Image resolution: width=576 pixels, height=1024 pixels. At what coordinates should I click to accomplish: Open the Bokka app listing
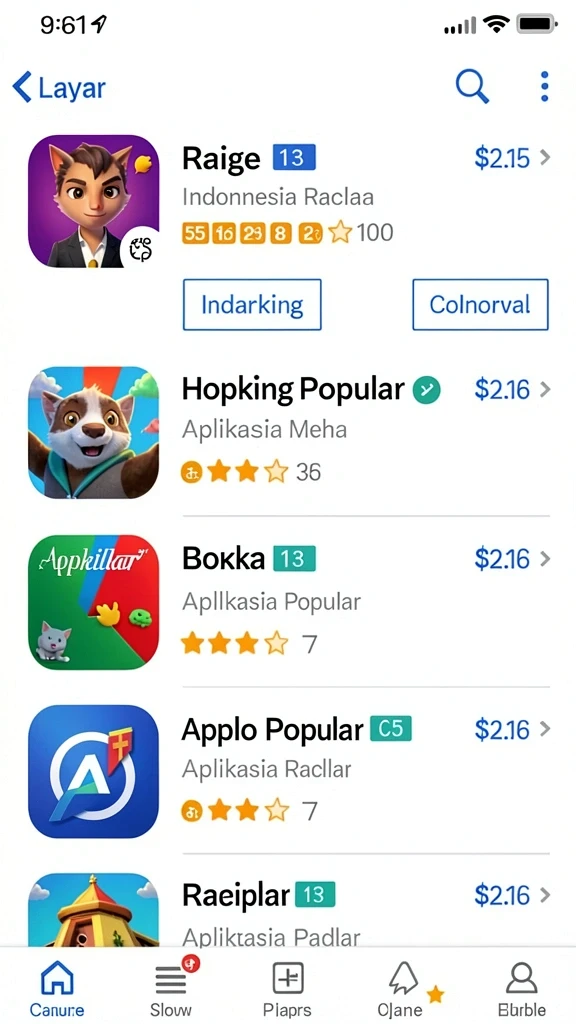288,602
